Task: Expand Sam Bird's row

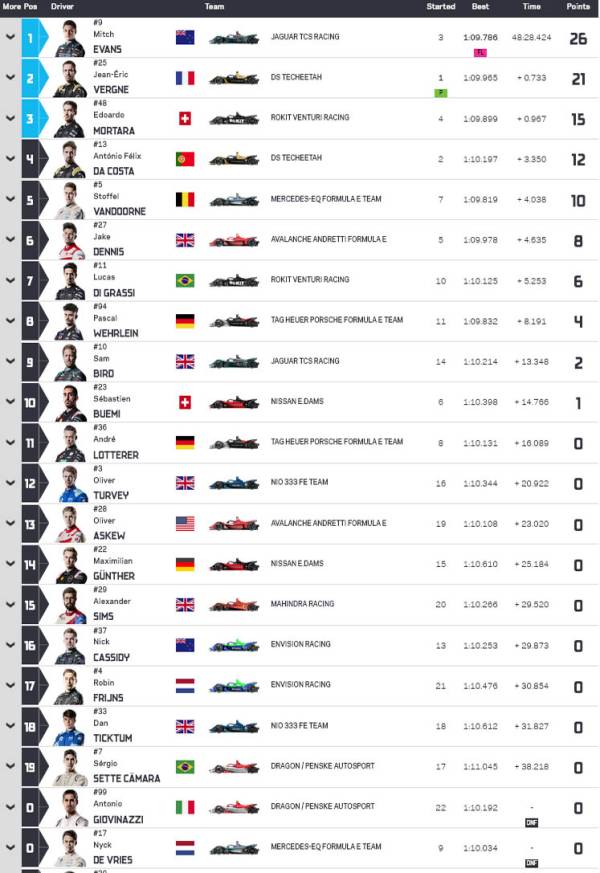Action: (x=10, y=361)
